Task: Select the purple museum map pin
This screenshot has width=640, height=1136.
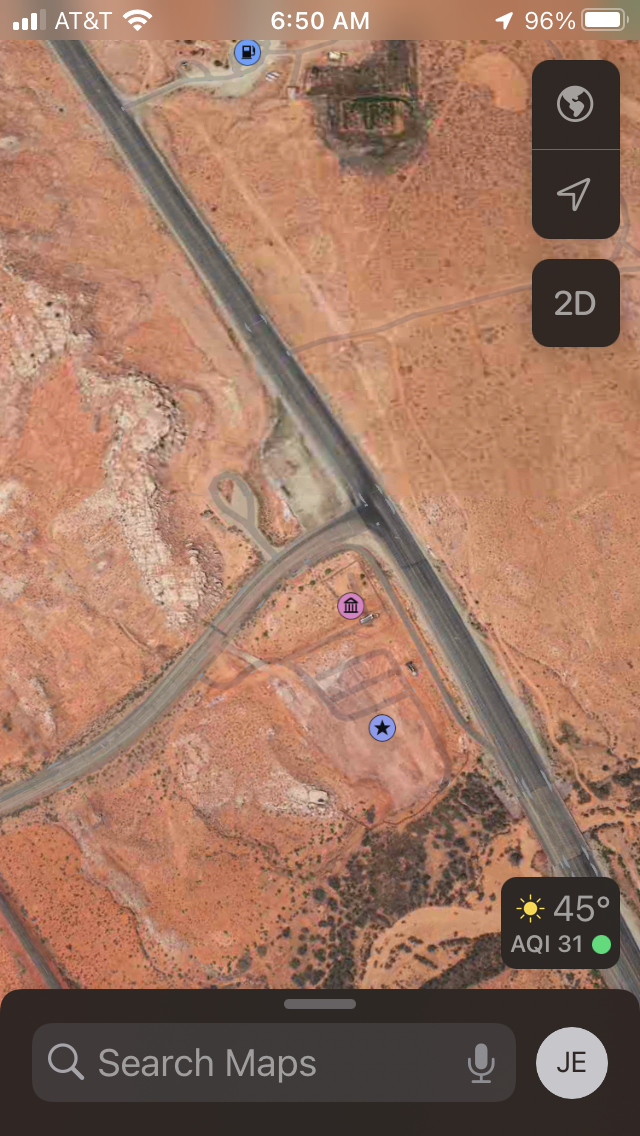Action: point(350,605)
